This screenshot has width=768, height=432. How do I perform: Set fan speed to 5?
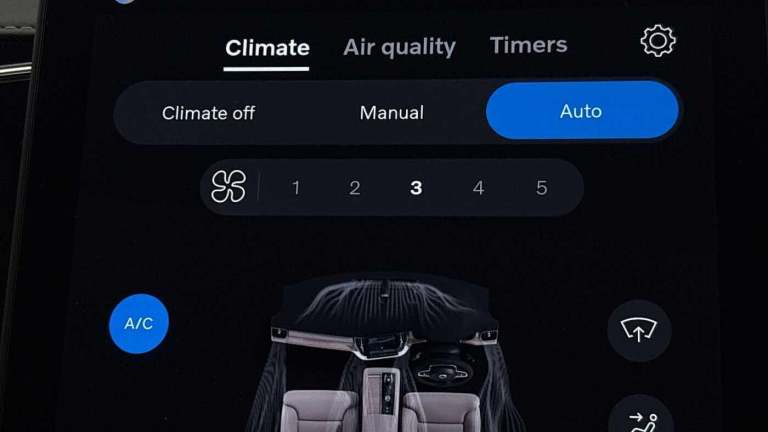point(541,188)
